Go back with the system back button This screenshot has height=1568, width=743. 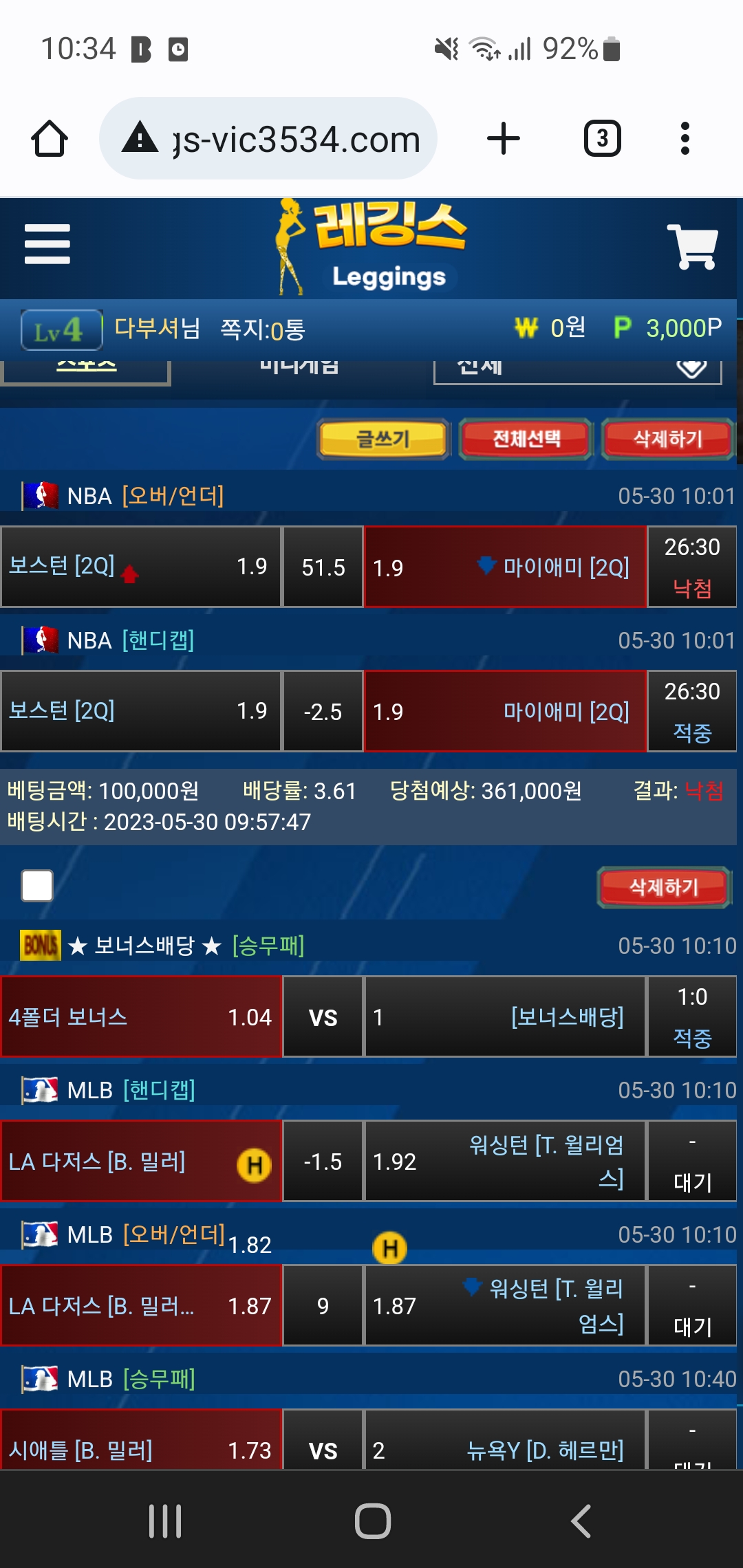581,1521
